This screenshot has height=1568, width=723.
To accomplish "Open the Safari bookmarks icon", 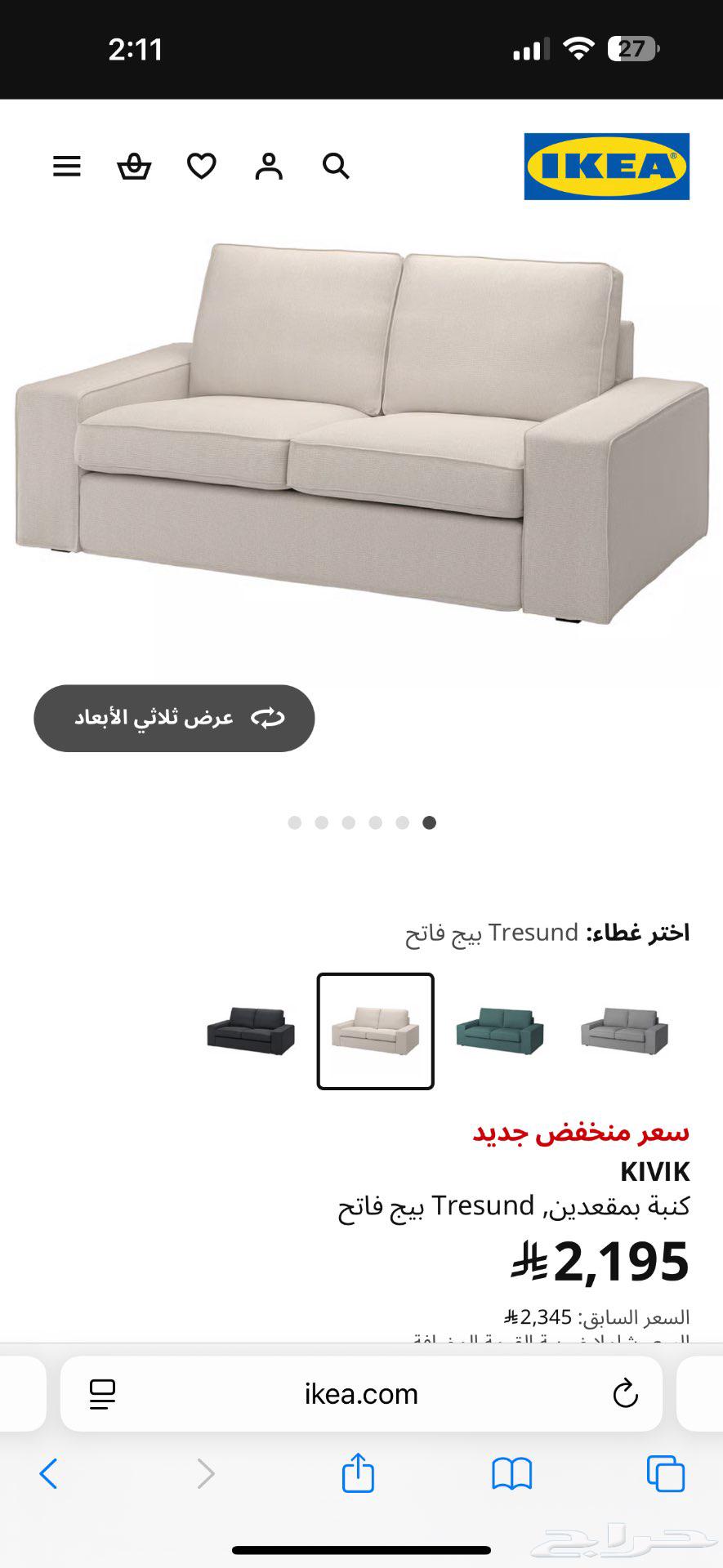I will coord(511,1474).
